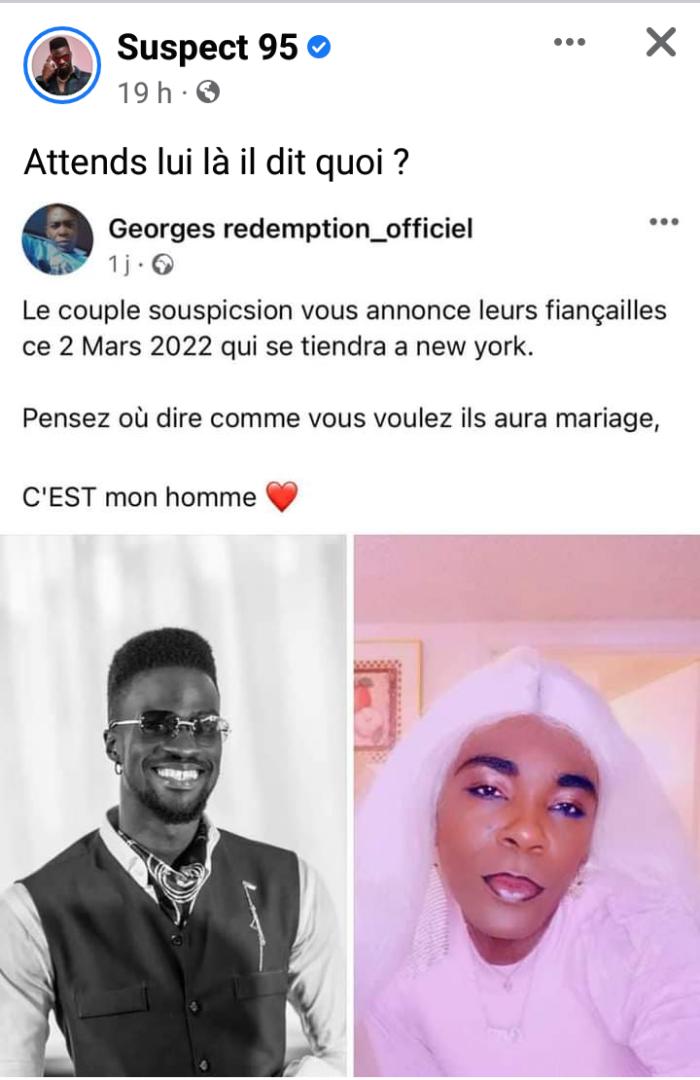Open Suspect 95's profile picture
Image resolution: width=700 pixels, height=1080 pixels.
62,64
